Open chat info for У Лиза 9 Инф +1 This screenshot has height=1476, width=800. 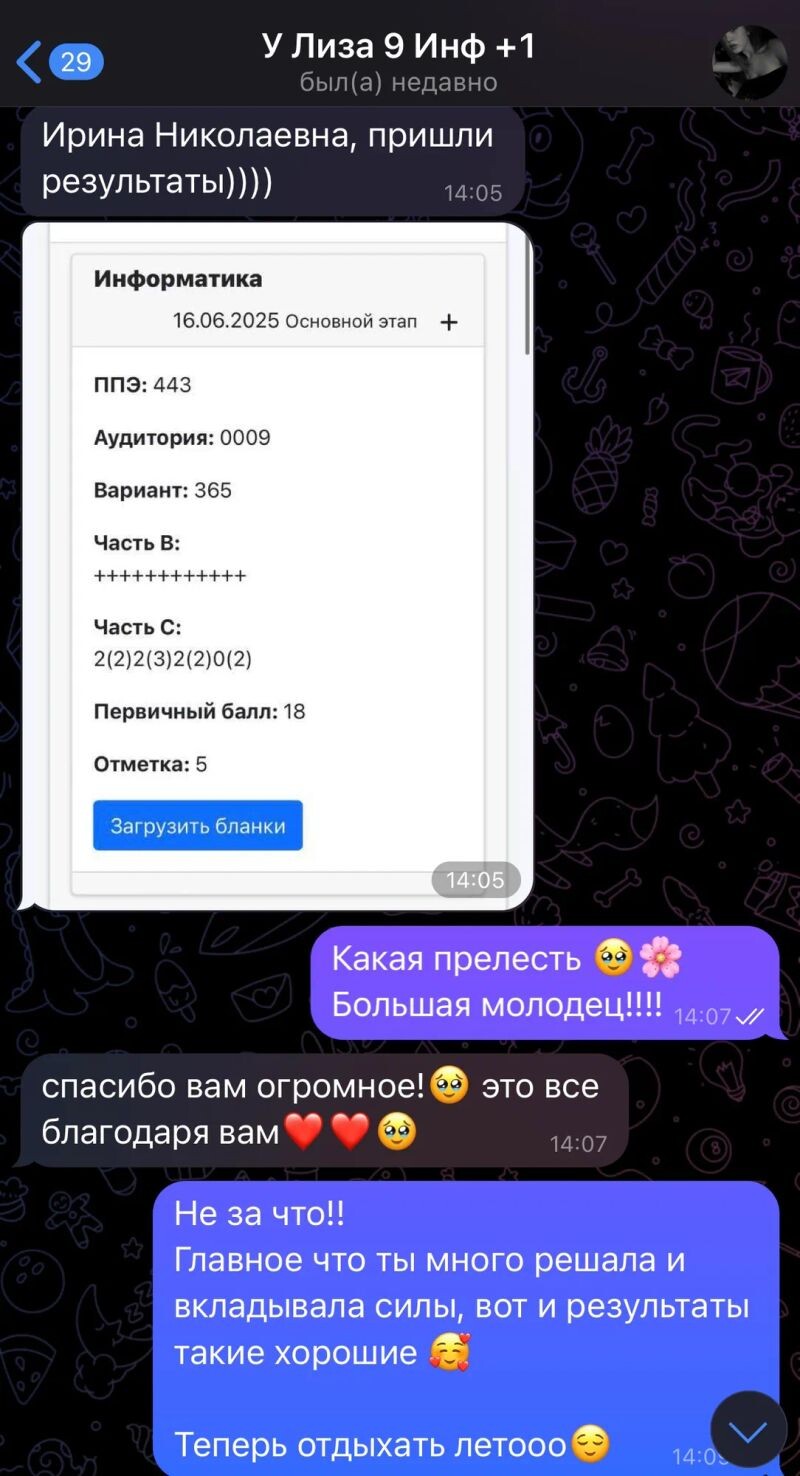click(x=398, y=60)
